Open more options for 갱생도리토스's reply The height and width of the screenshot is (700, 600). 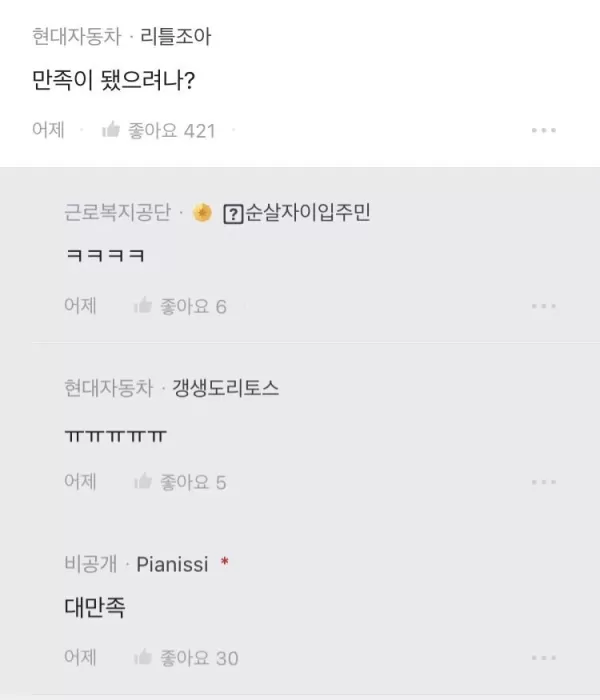pyautogui.click(x=543, y=482)
